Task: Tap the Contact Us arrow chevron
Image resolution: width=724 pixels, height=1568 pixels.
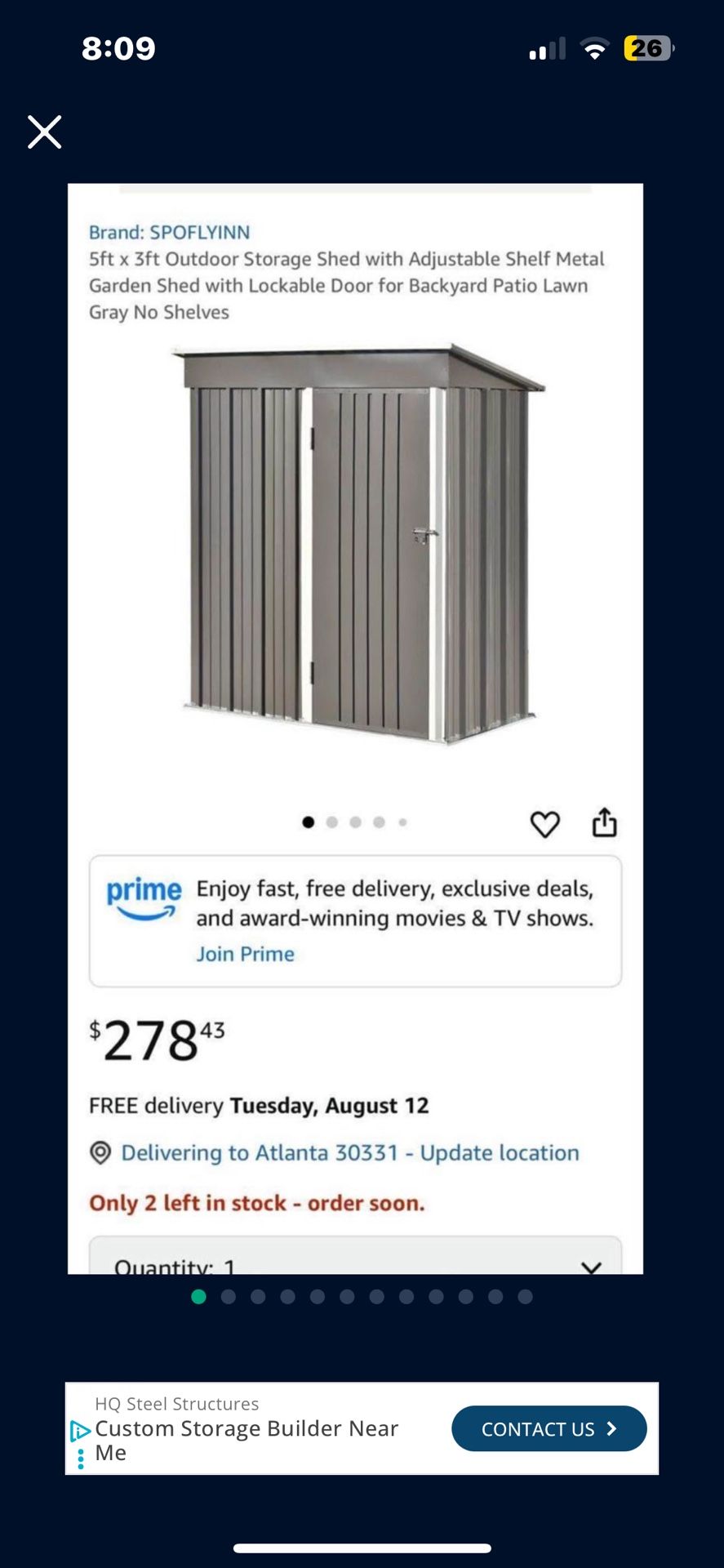Action: (610, 1428)
